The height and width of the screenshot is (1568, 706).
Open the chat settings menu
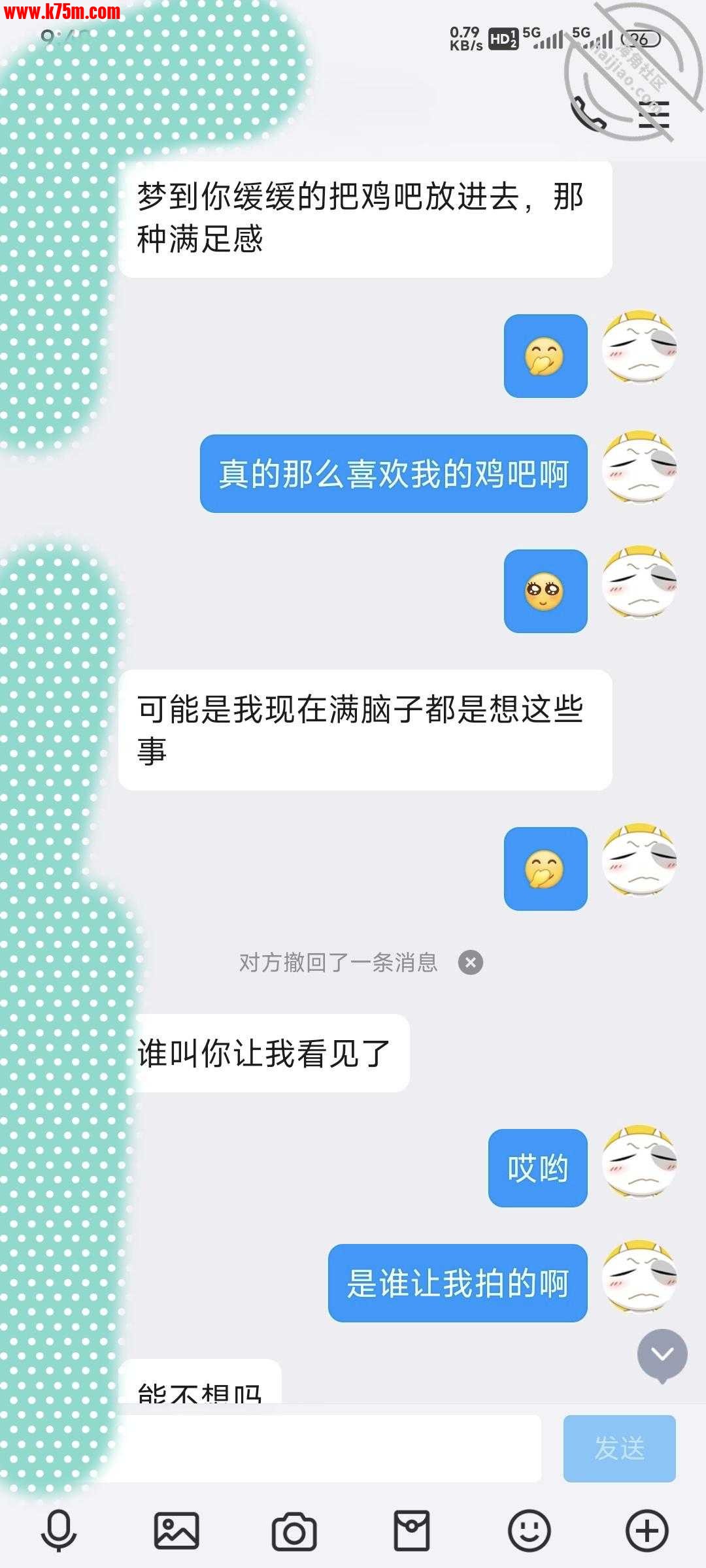pyautogui.click(x=654, y=115)
